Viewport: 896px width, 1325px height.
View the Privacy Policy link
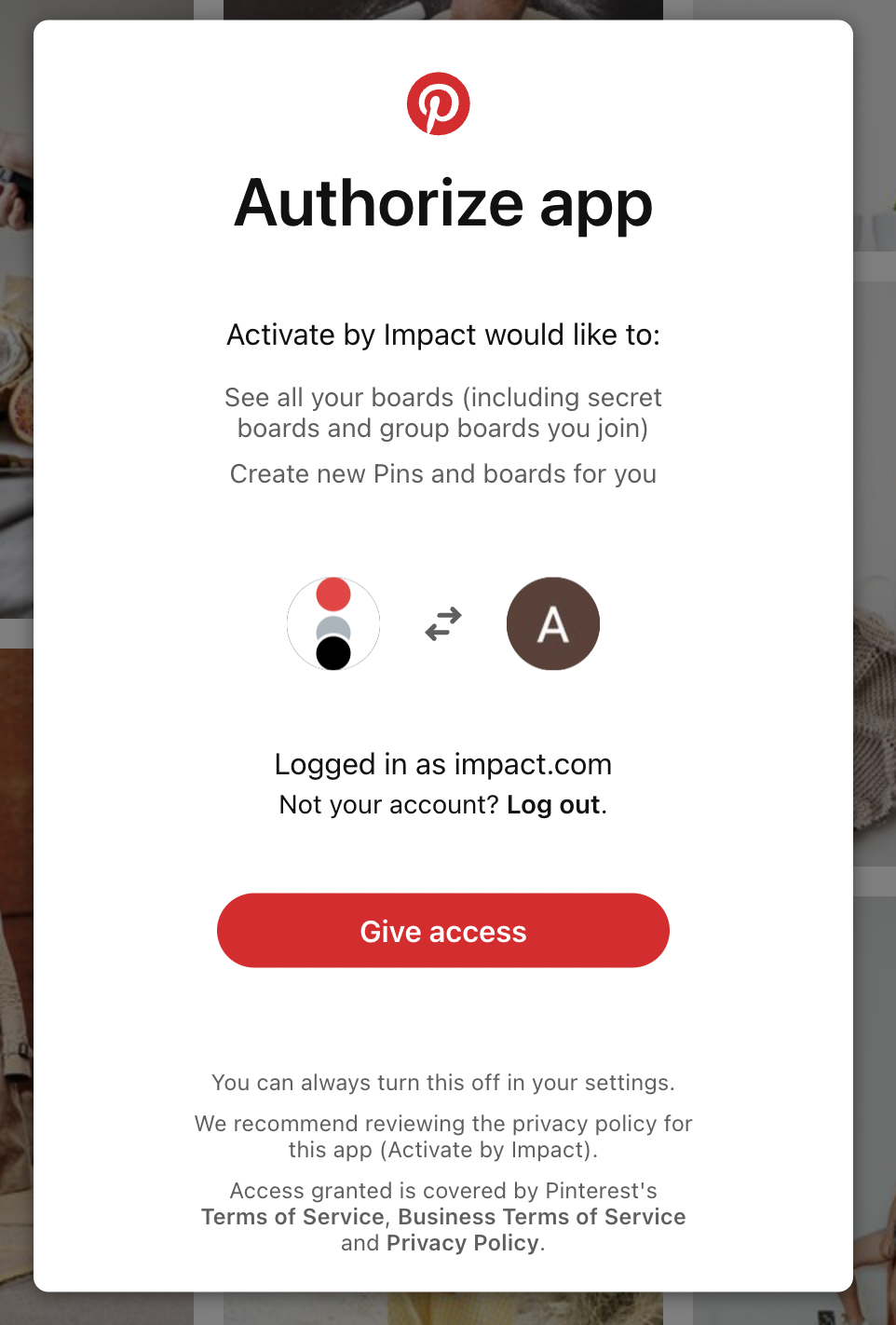pos(463,1243)
